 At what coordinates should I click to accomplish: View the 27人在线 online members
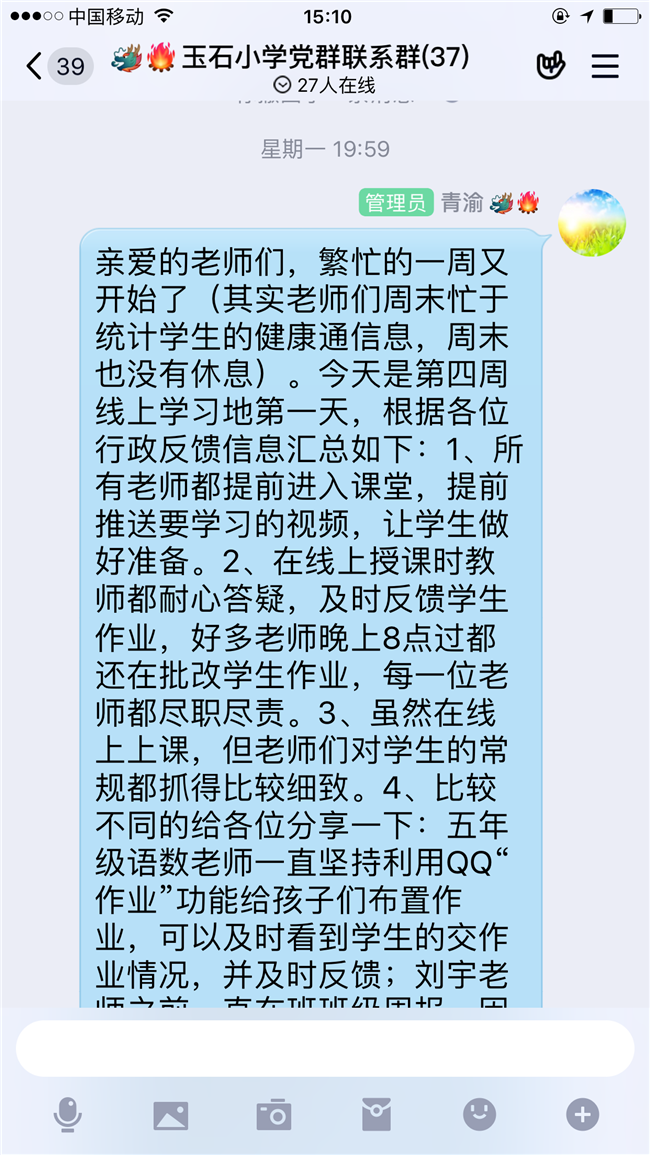(x=325, y=85)
